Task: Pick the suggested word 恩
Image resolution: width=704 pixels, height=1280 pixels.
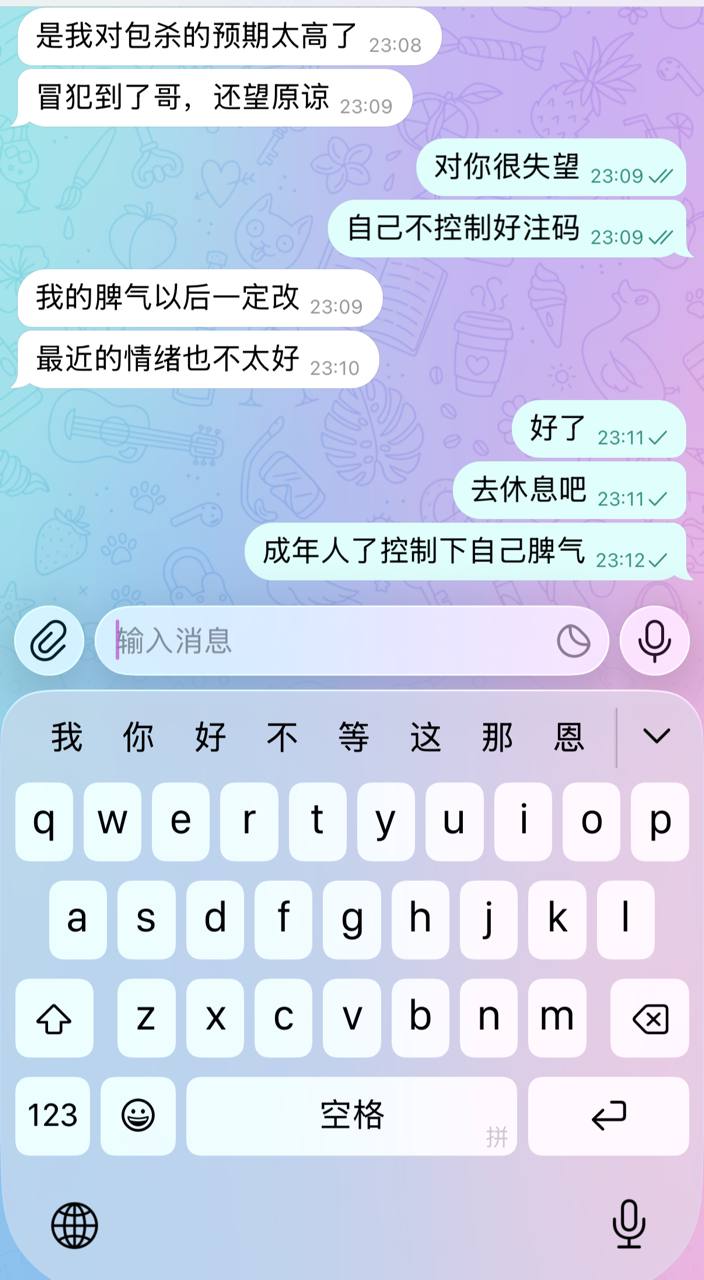Action: pos(569,738)
